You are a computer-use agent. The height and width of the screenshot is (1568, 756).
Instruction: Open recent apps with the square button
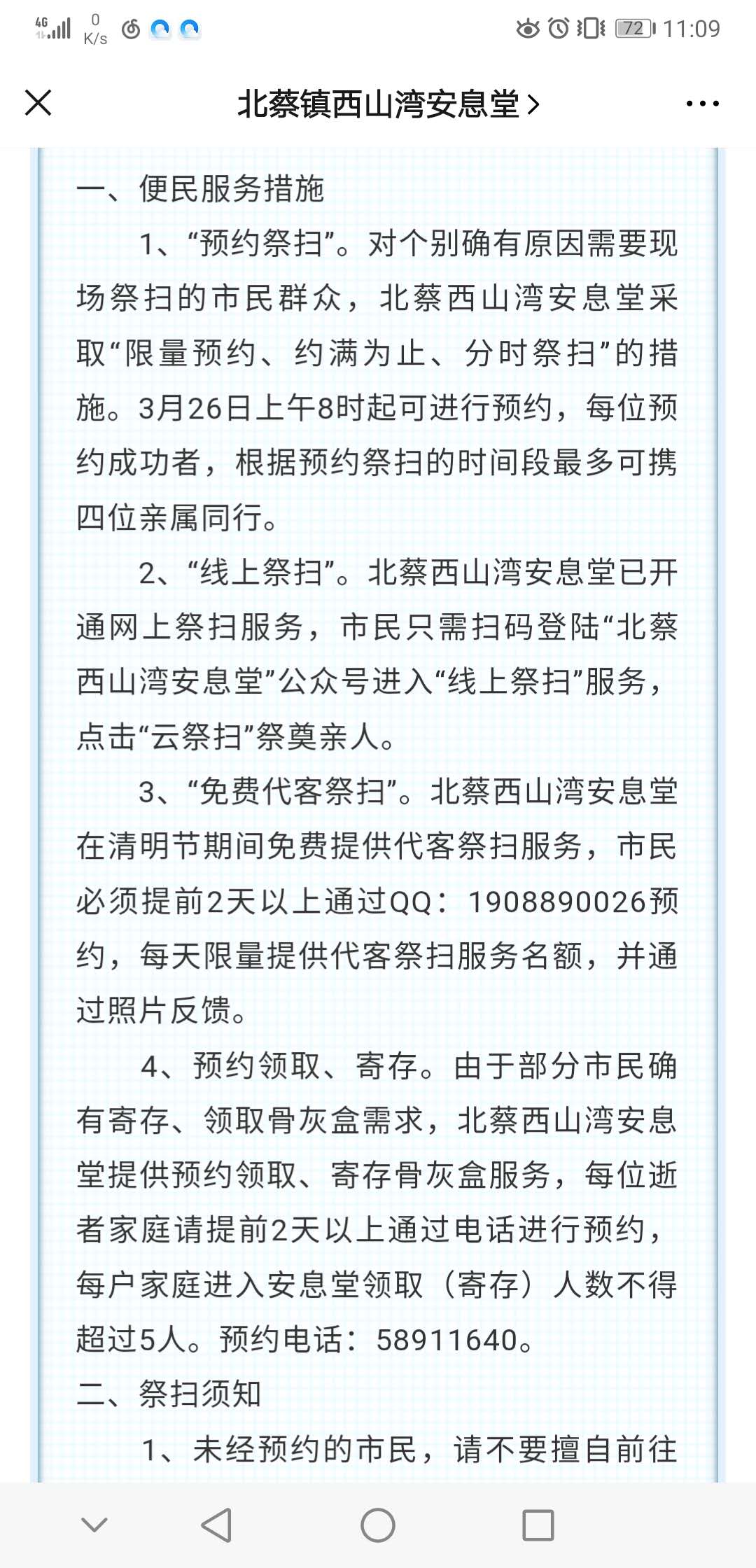click(538, 1525)
